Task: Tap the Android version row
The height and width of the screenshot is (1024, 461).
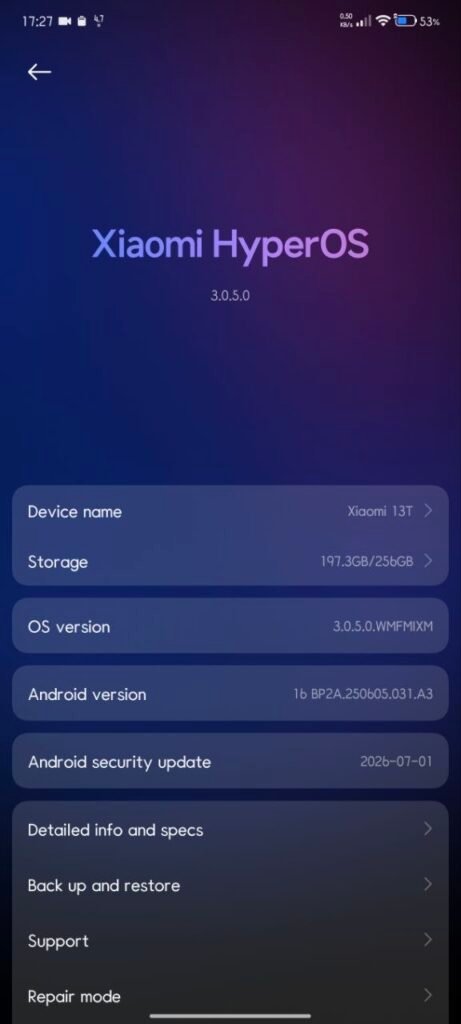Action: click(230, 694)
